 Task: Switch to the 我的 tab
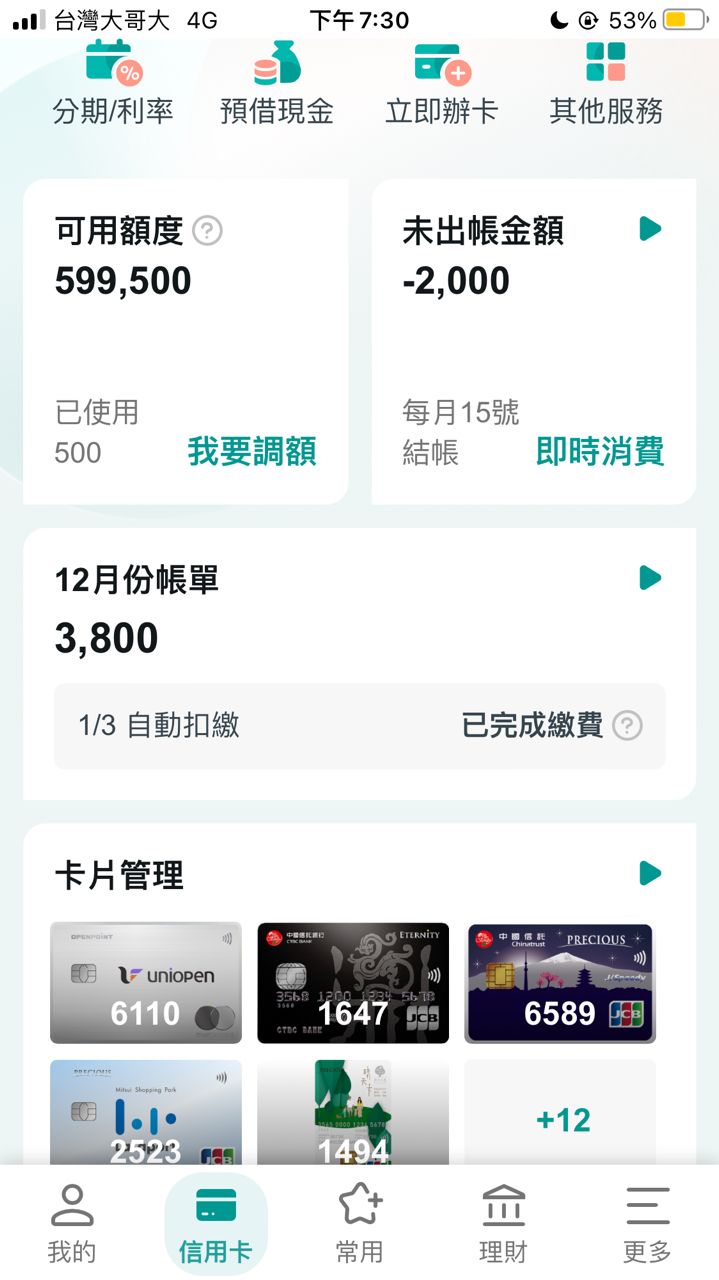point(72,1224)
